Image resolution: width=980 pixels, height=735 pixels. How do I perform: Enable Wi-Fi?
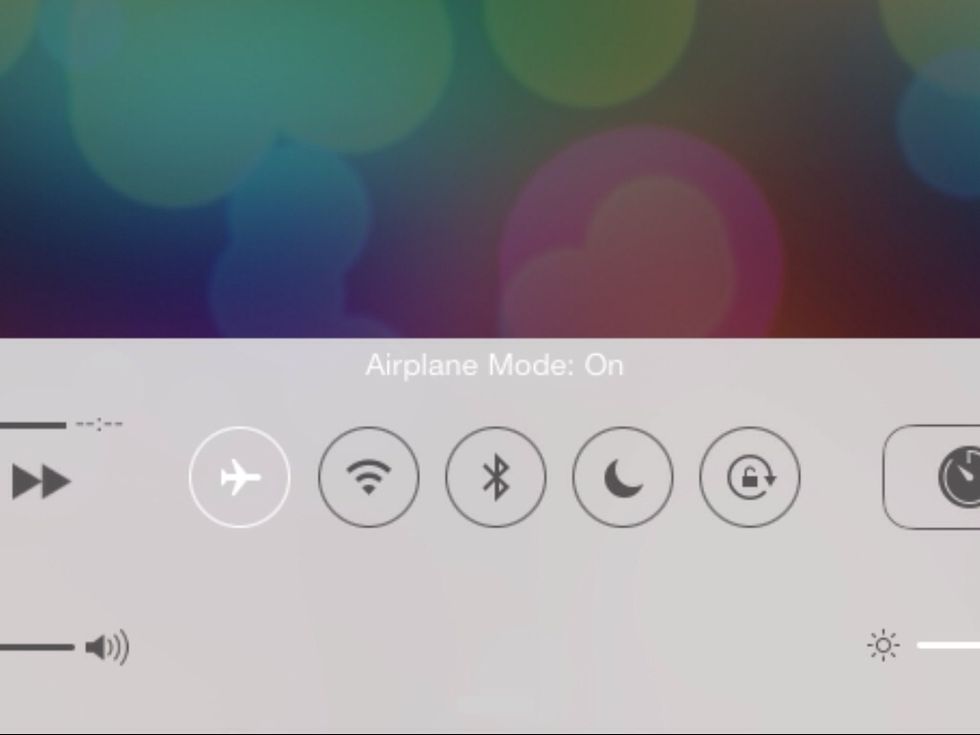tap(368, 478)
